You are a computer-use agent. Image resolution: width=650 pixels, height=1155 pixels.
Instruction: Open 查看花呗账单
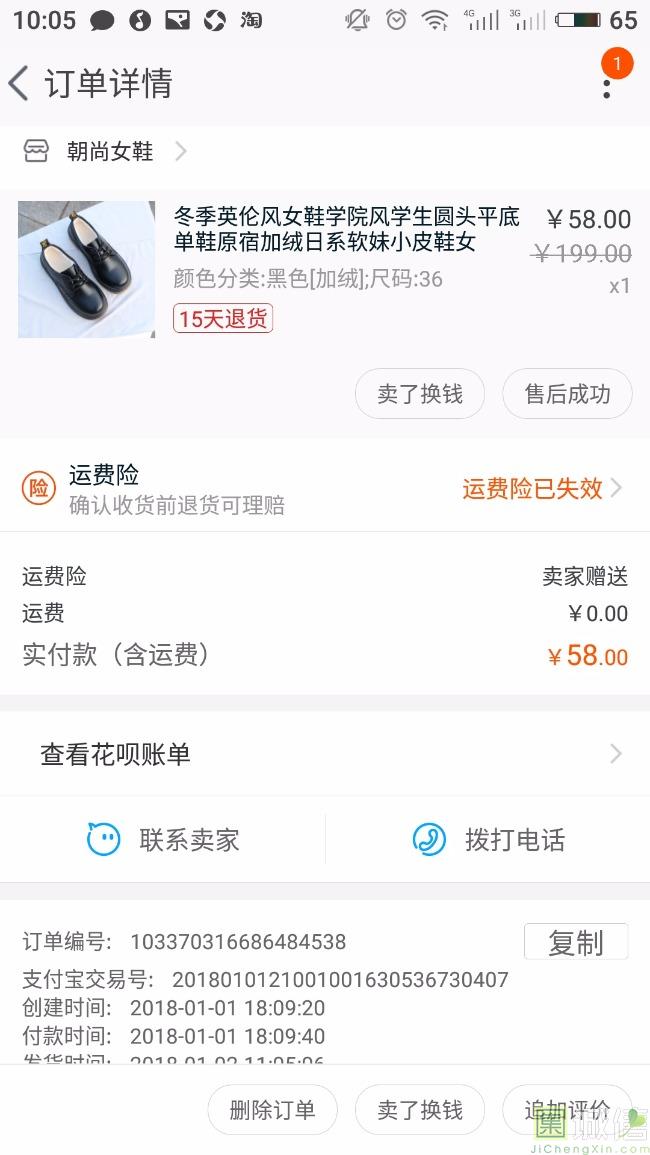325,754
